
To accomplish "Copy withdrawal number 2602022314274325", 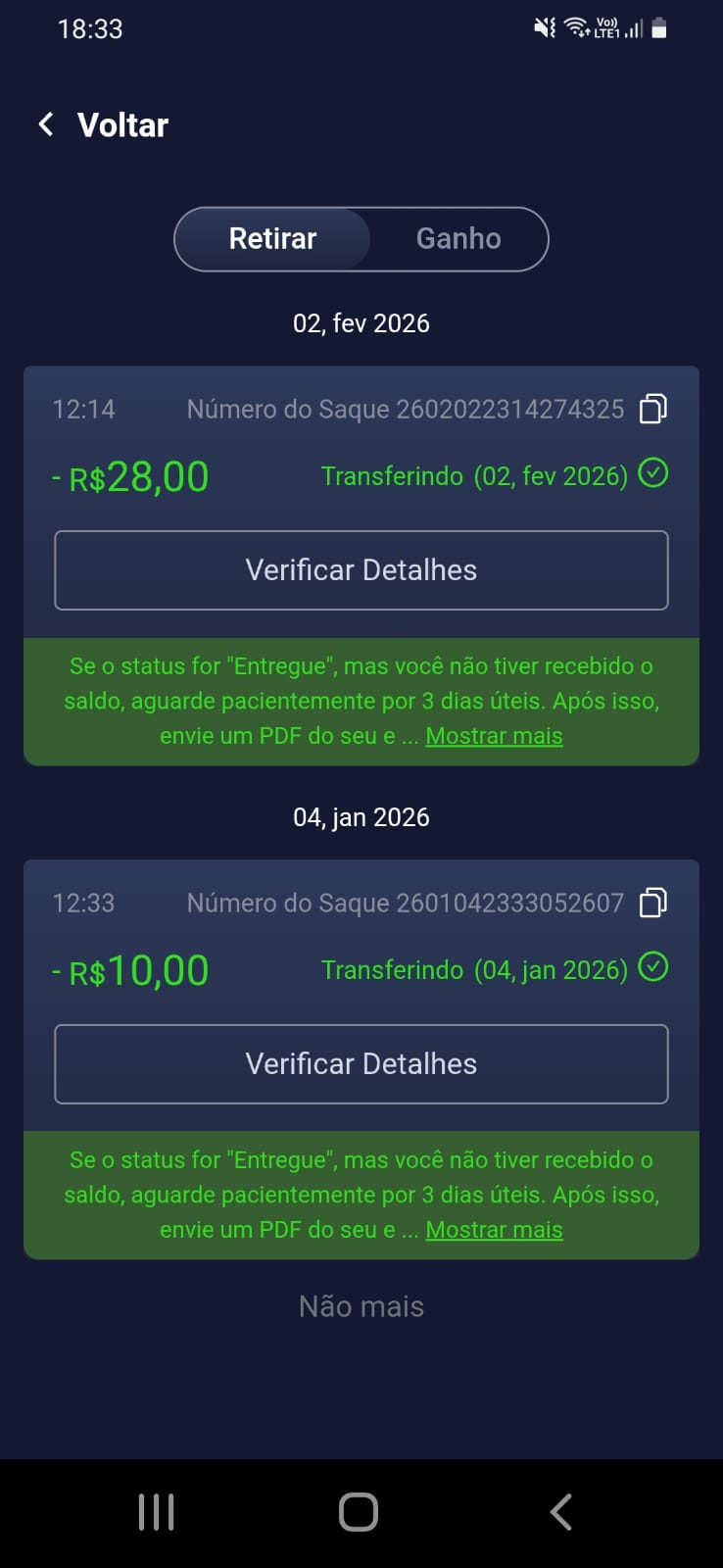I will [652, 409].
